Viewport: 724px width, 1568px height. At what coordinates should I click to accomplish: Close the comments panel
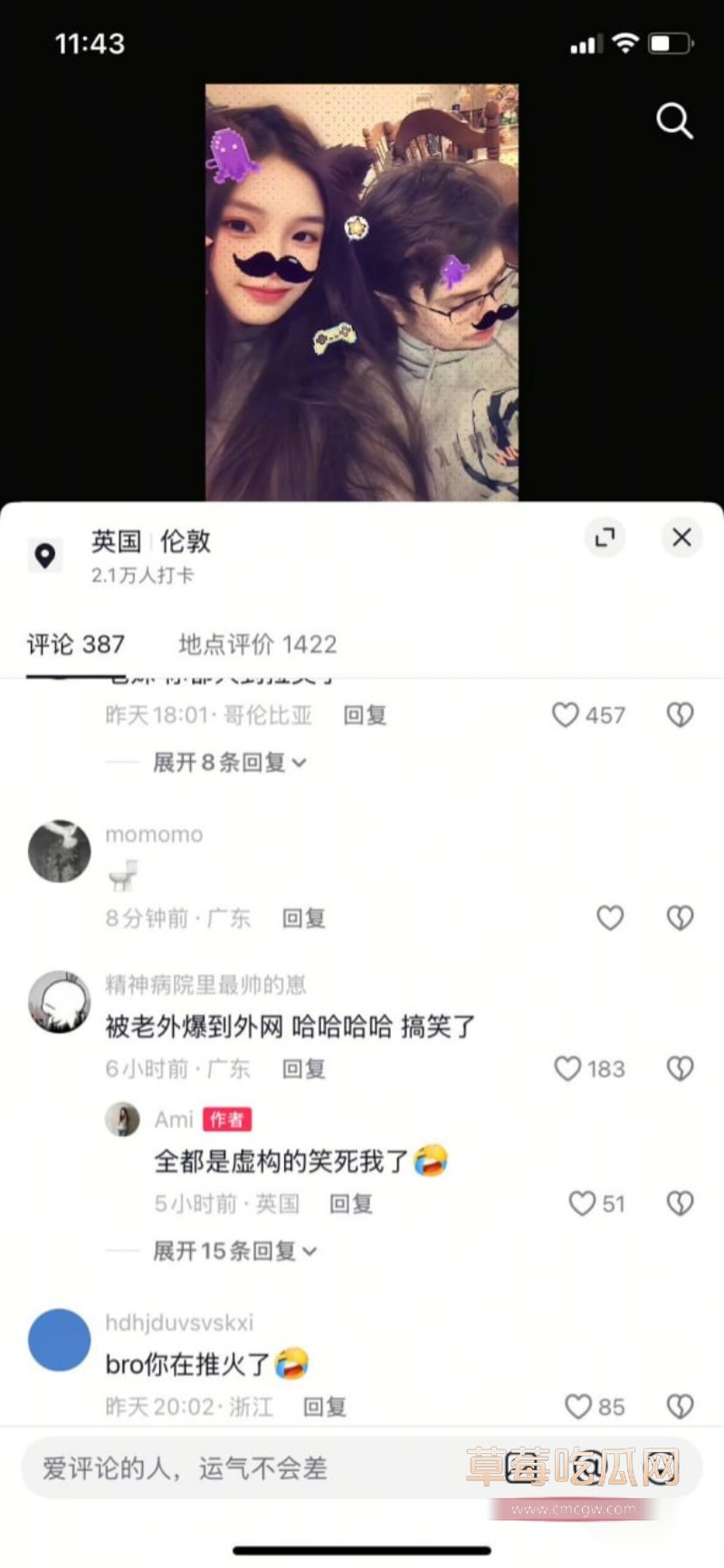coord(681,538)
